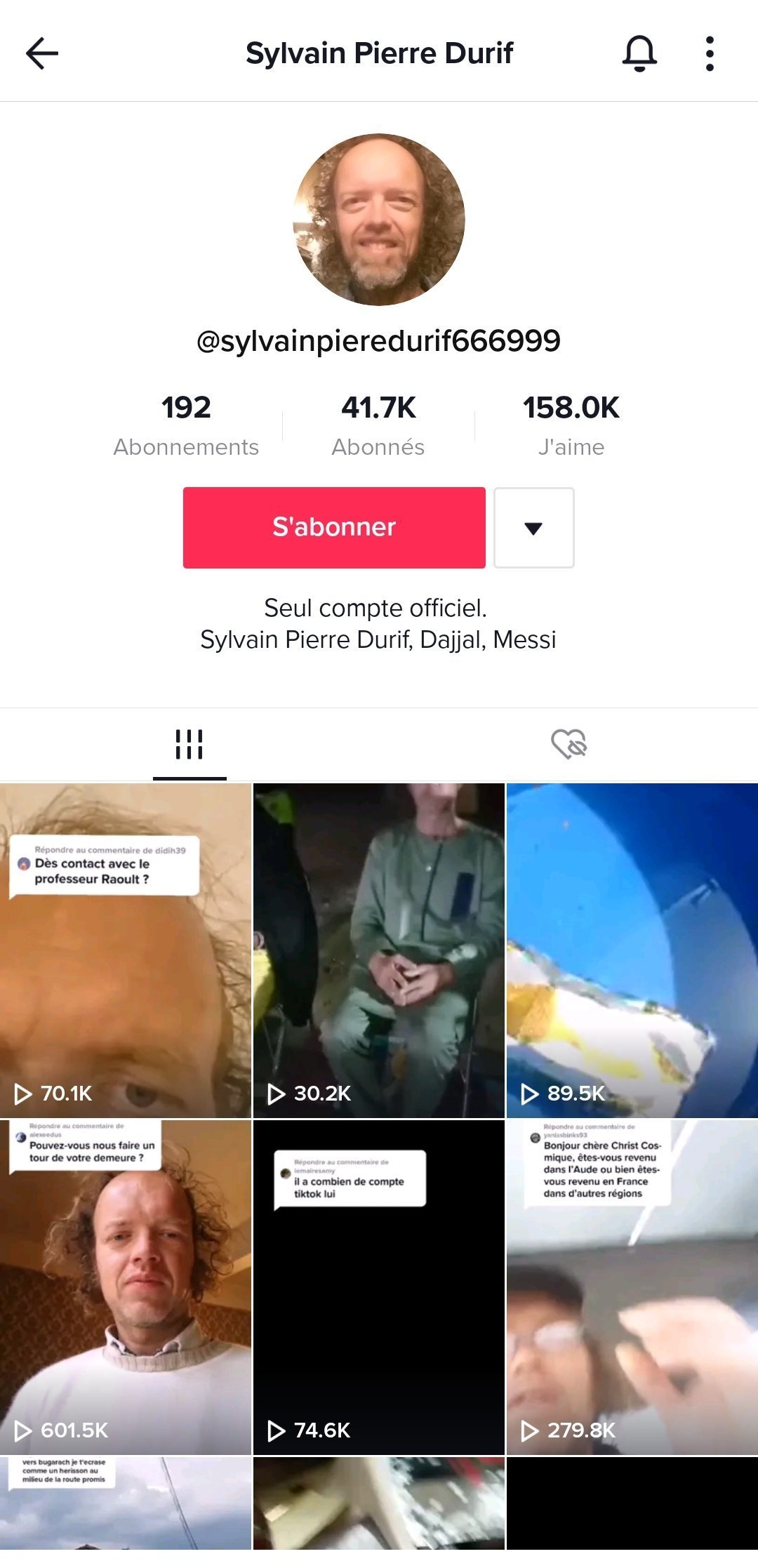Play the 601.5K views demeure video
Image resolution: width=758 pixels, height=1568 pixels.
tap(126, 1287)
